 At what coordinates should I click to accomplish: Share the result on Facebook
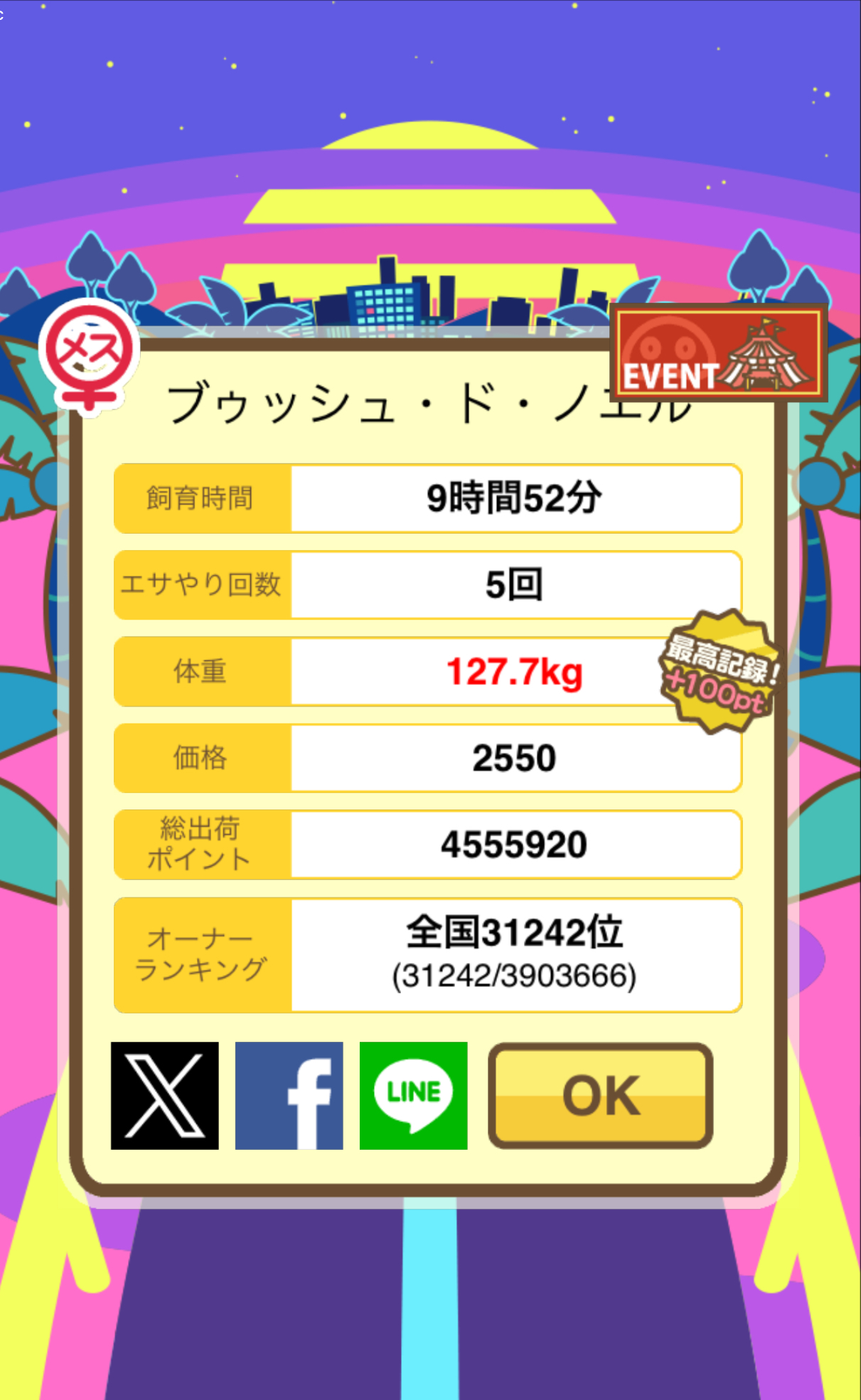[289, 1095]
